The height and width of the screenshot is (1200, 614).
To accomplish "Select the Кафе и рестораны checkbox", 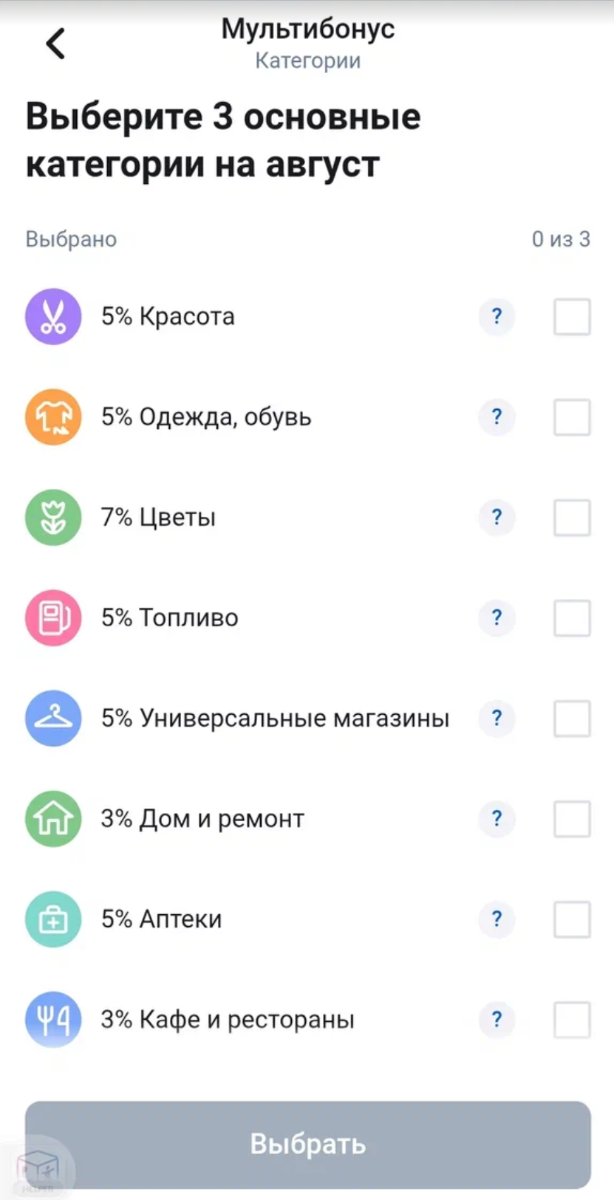I will click(572, 1020).
